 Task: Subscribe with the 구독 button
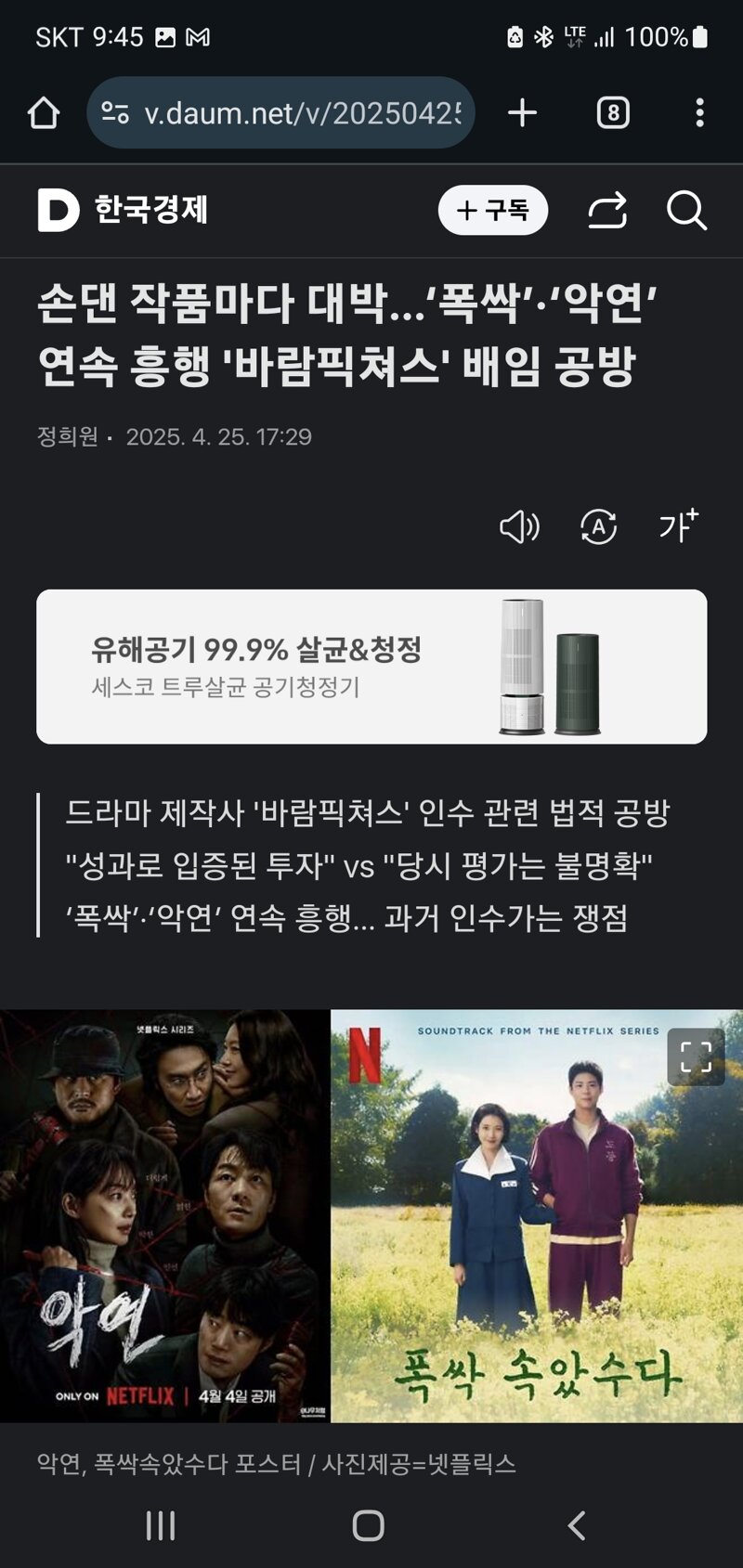(x=493, y=211)
